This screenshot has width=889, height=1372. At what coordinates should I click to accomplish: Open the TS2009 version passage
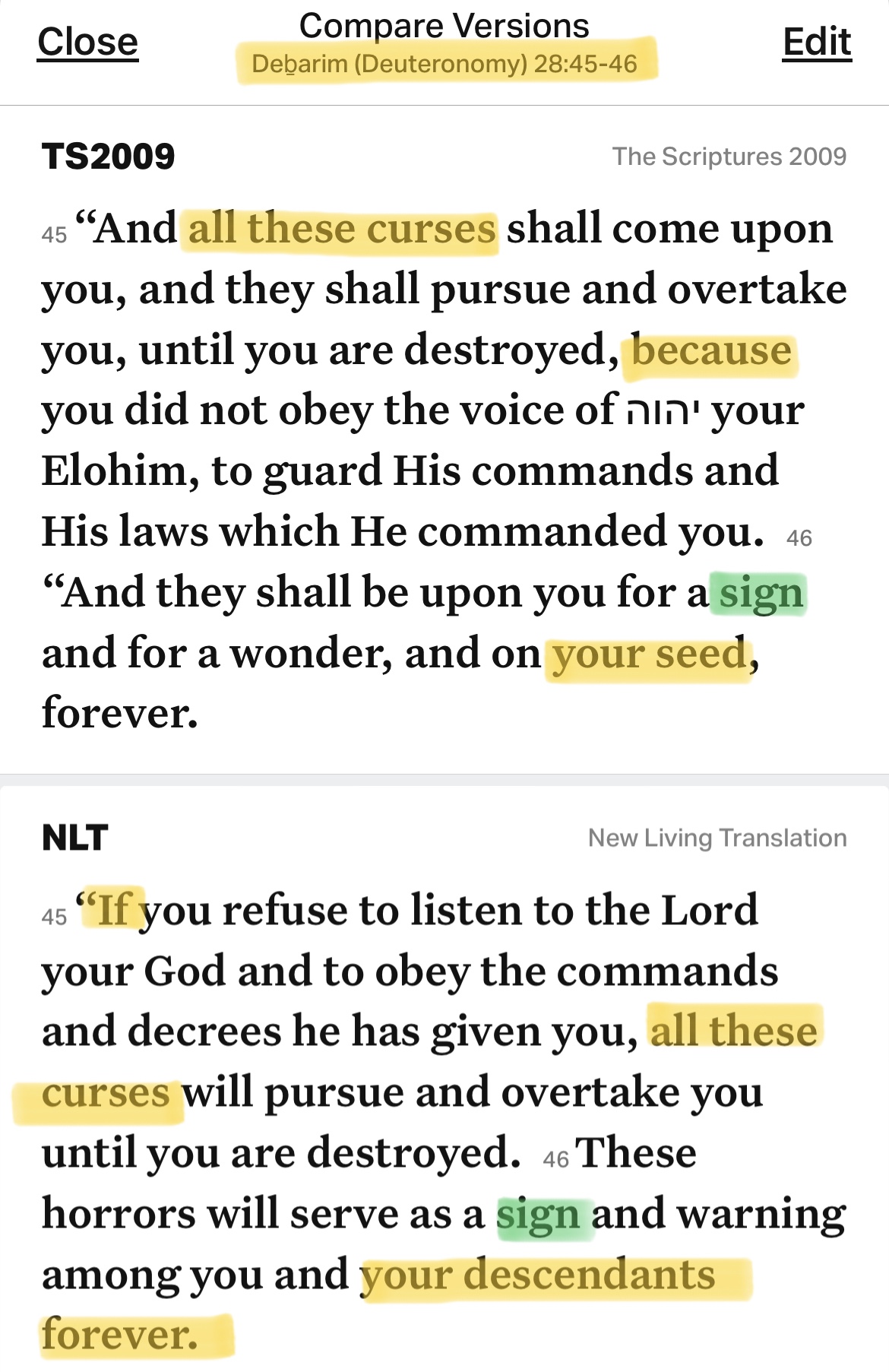pos(108,157)
